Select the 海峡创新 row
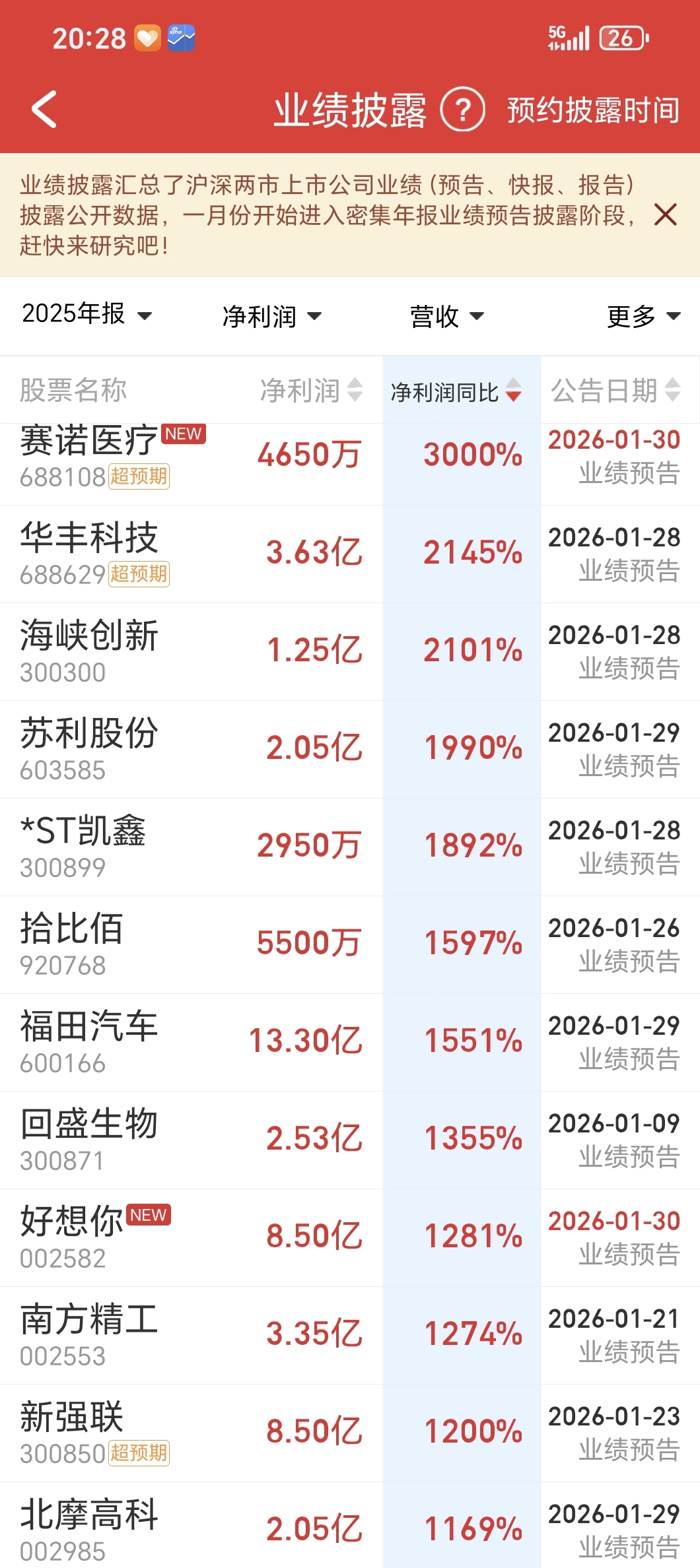The image size is (700, 1568). tap(350, 652)
